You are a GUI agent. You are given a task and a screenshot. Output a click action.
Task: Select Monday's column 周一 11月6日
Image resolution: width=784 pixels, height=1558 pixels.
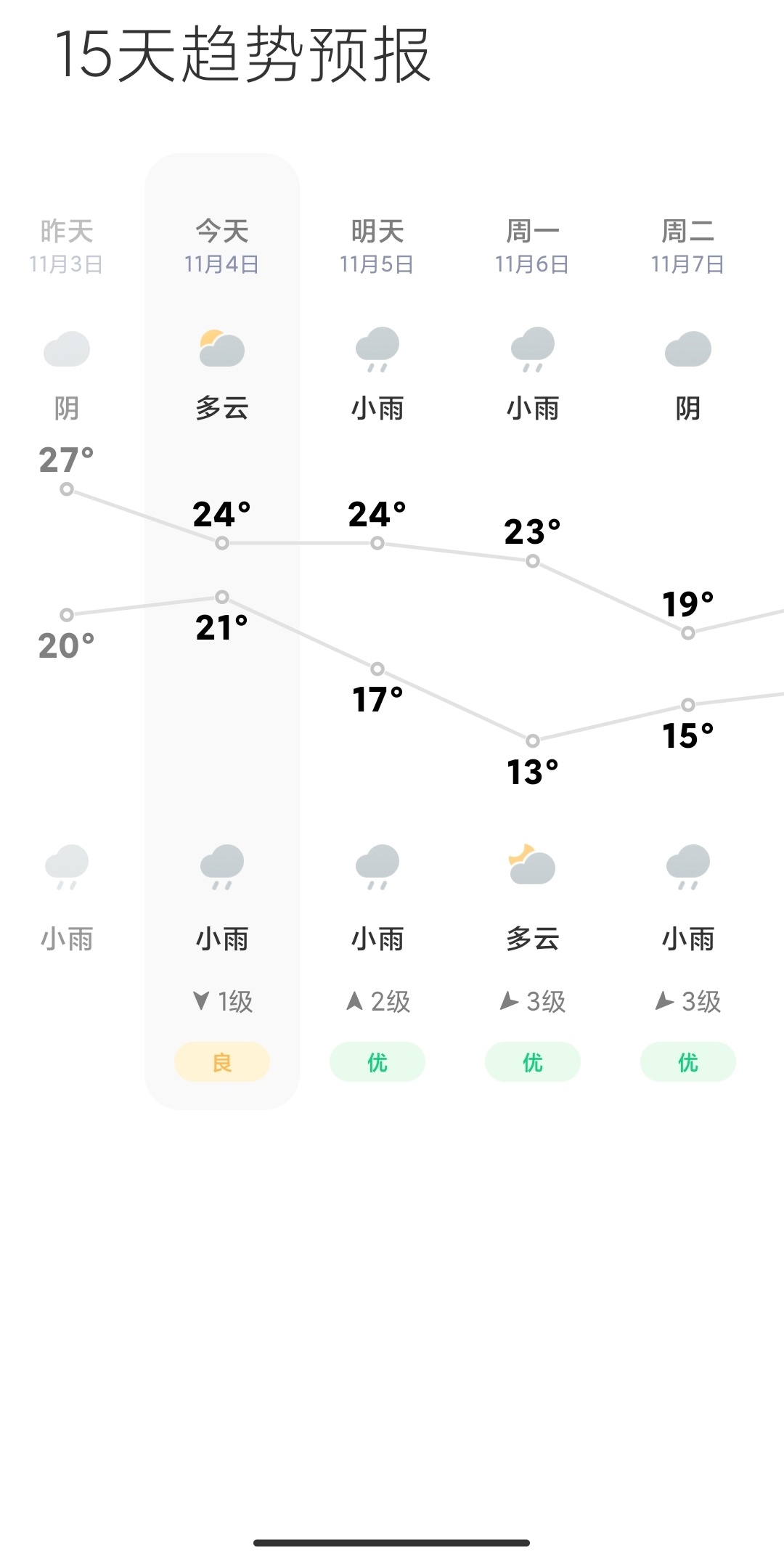[x=532, y=247]
